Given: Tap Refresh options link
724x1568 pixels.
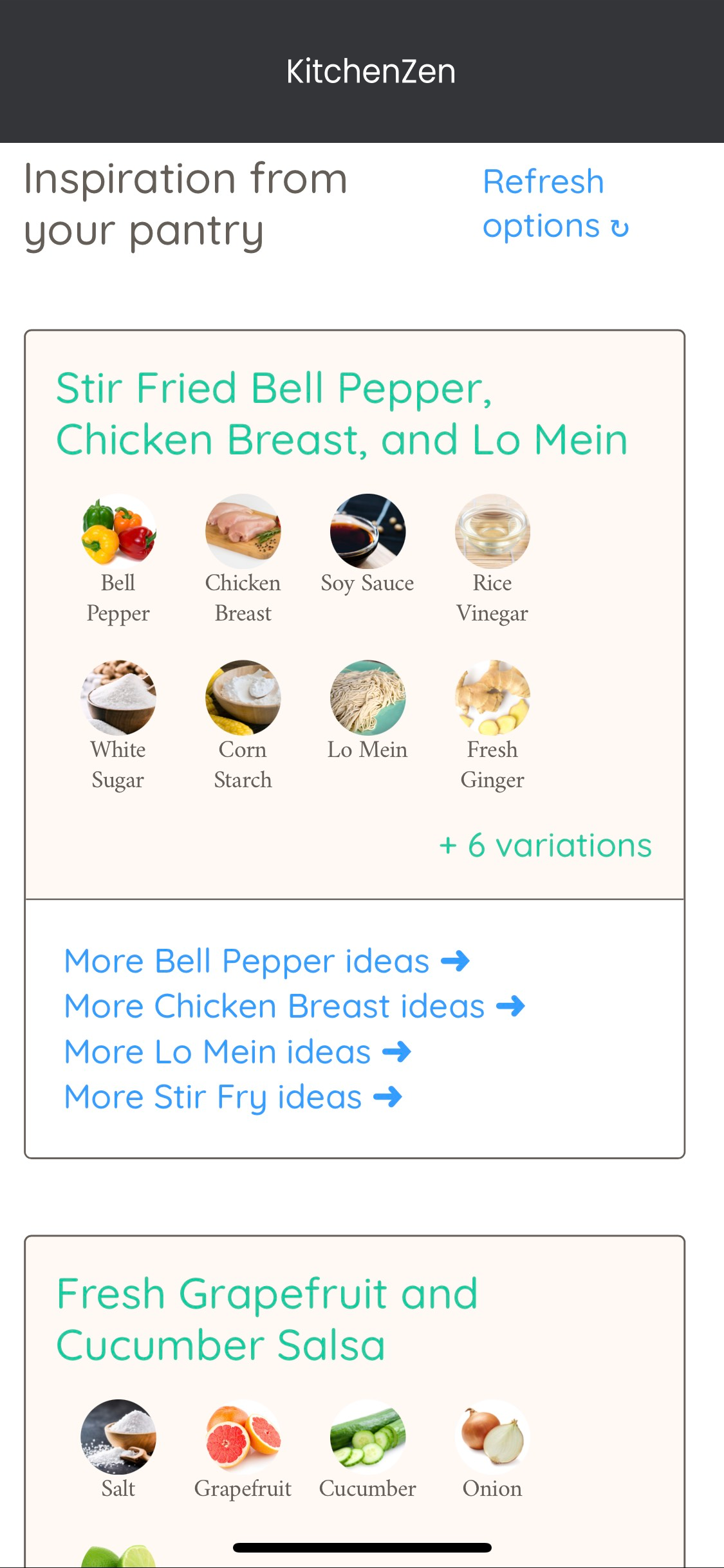Looking at the screenshot, I should pyautogui.click(x=555, y=204).
